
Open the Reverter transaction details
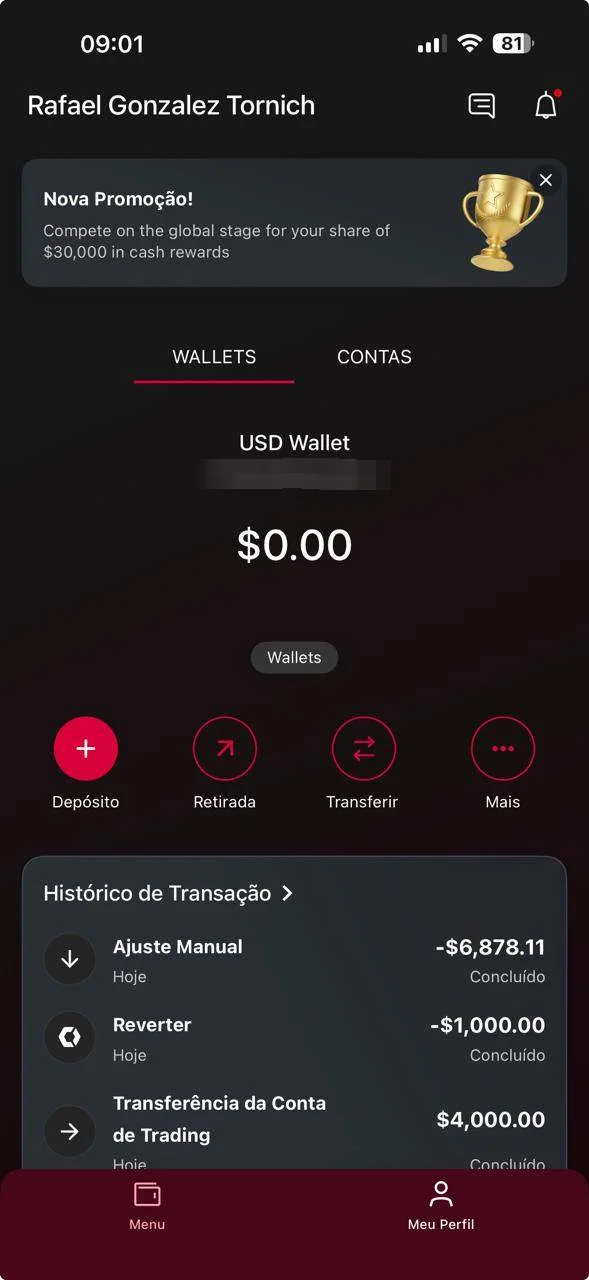tap(294, 1038)
